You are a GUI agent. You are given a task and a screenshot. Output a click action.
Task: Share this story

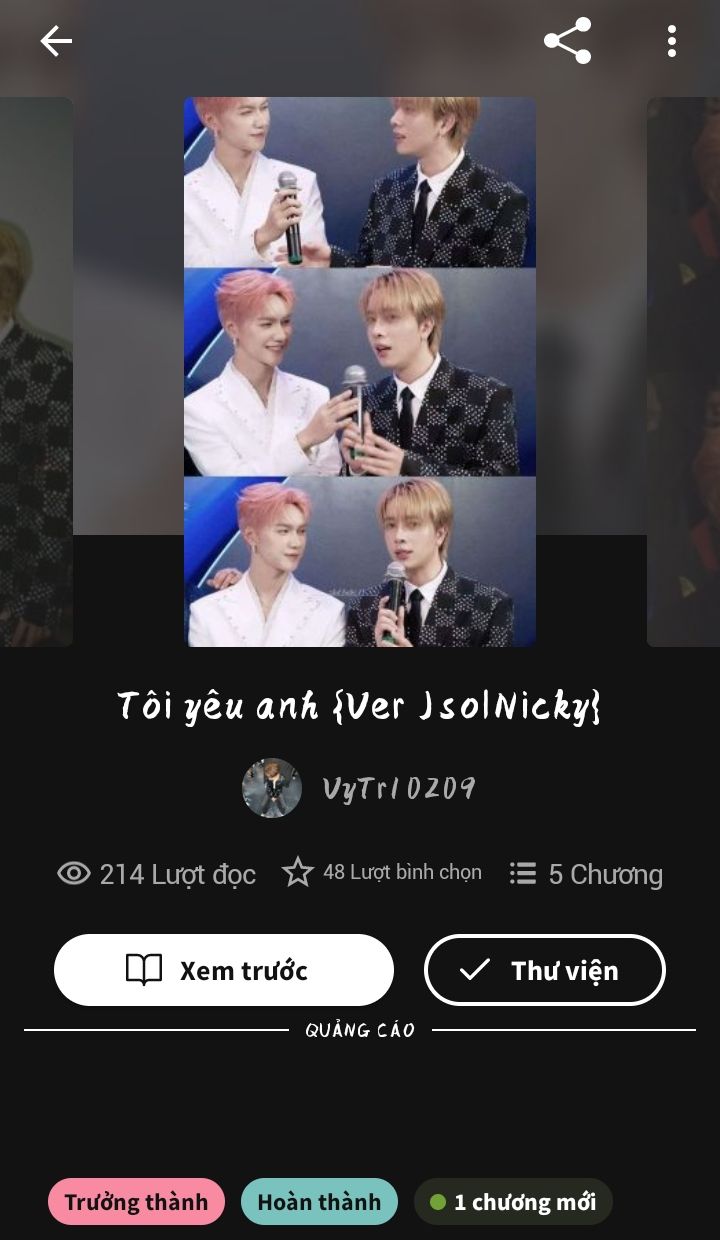pyautogui.click(x=567, y=41)
